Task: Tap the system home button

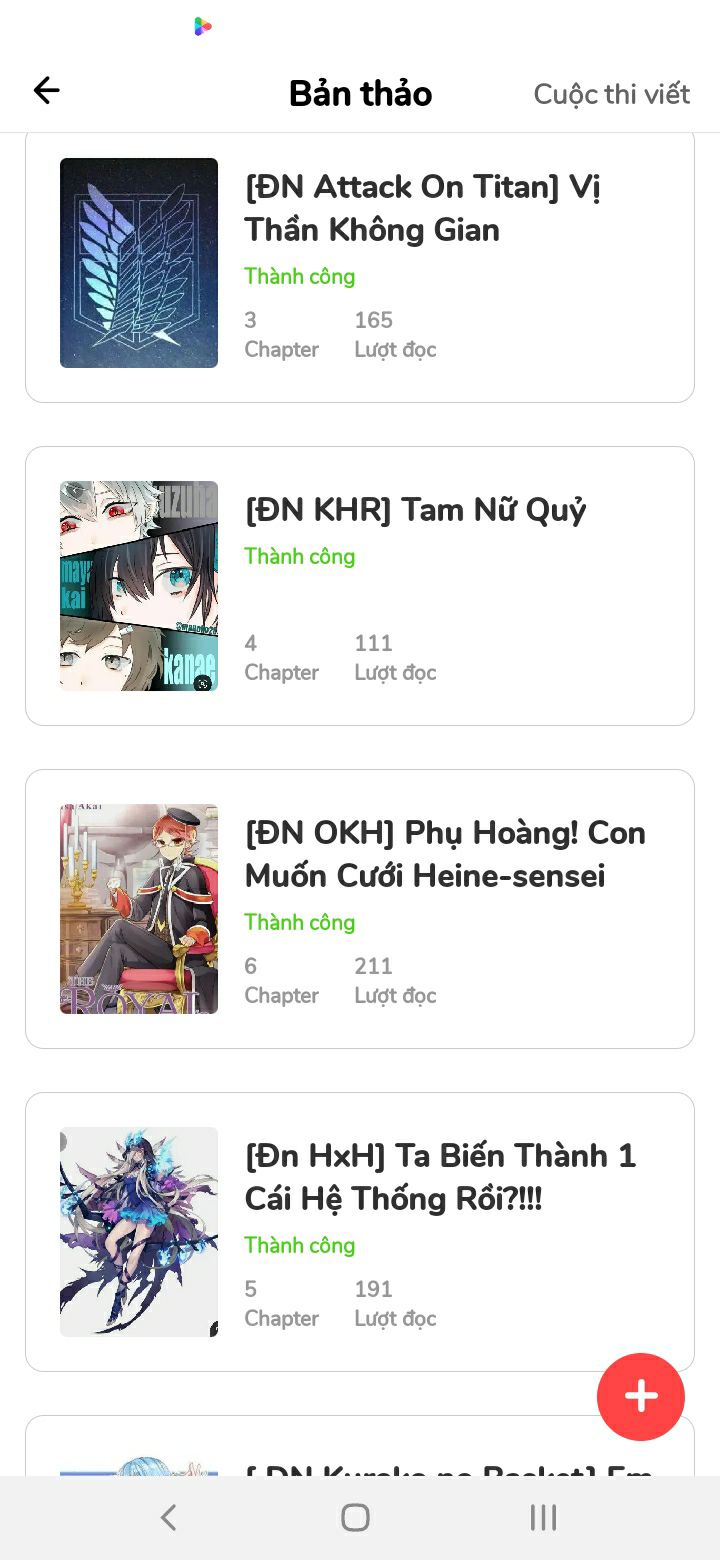Action: (x=355, y=1517)
